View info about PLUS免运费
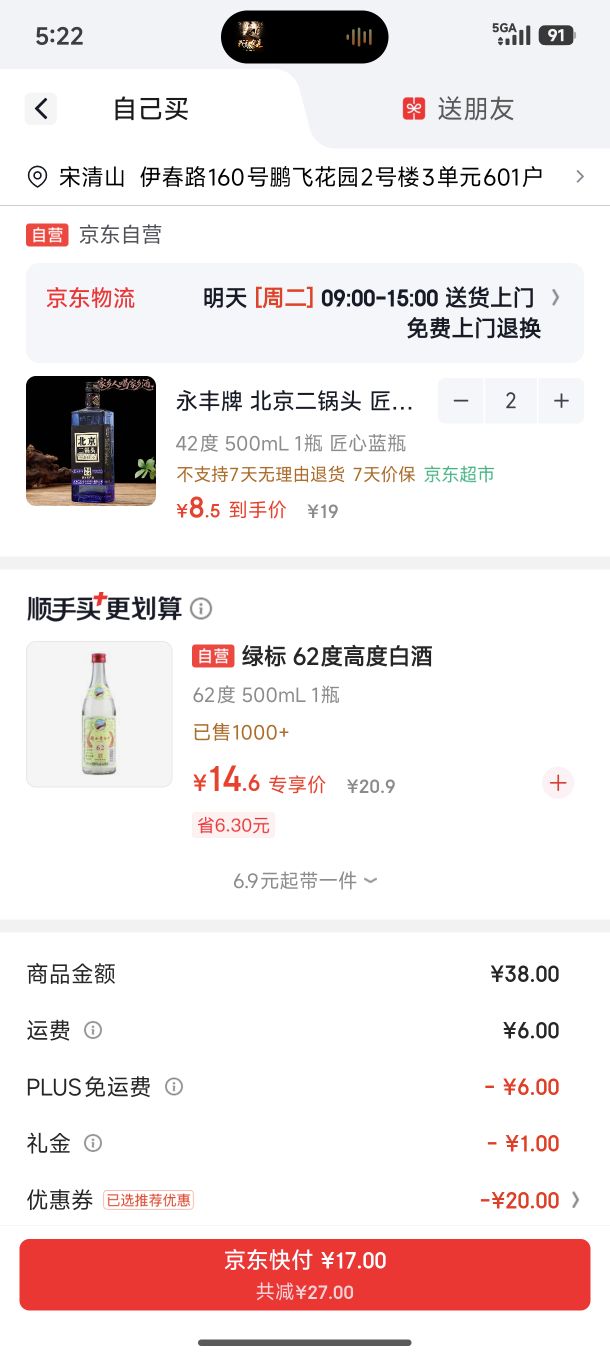 (174, 1087)
